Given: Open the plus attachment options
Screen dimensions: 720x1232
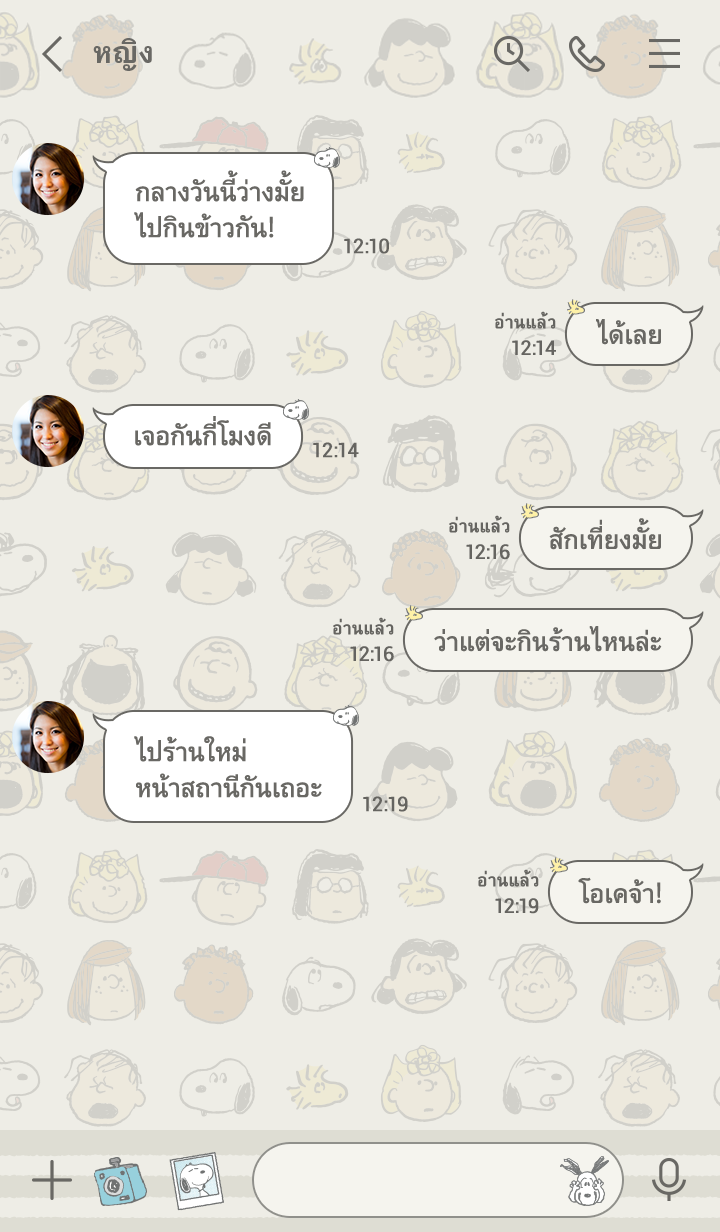Looking at the screenshot, I should (52, 1181).
